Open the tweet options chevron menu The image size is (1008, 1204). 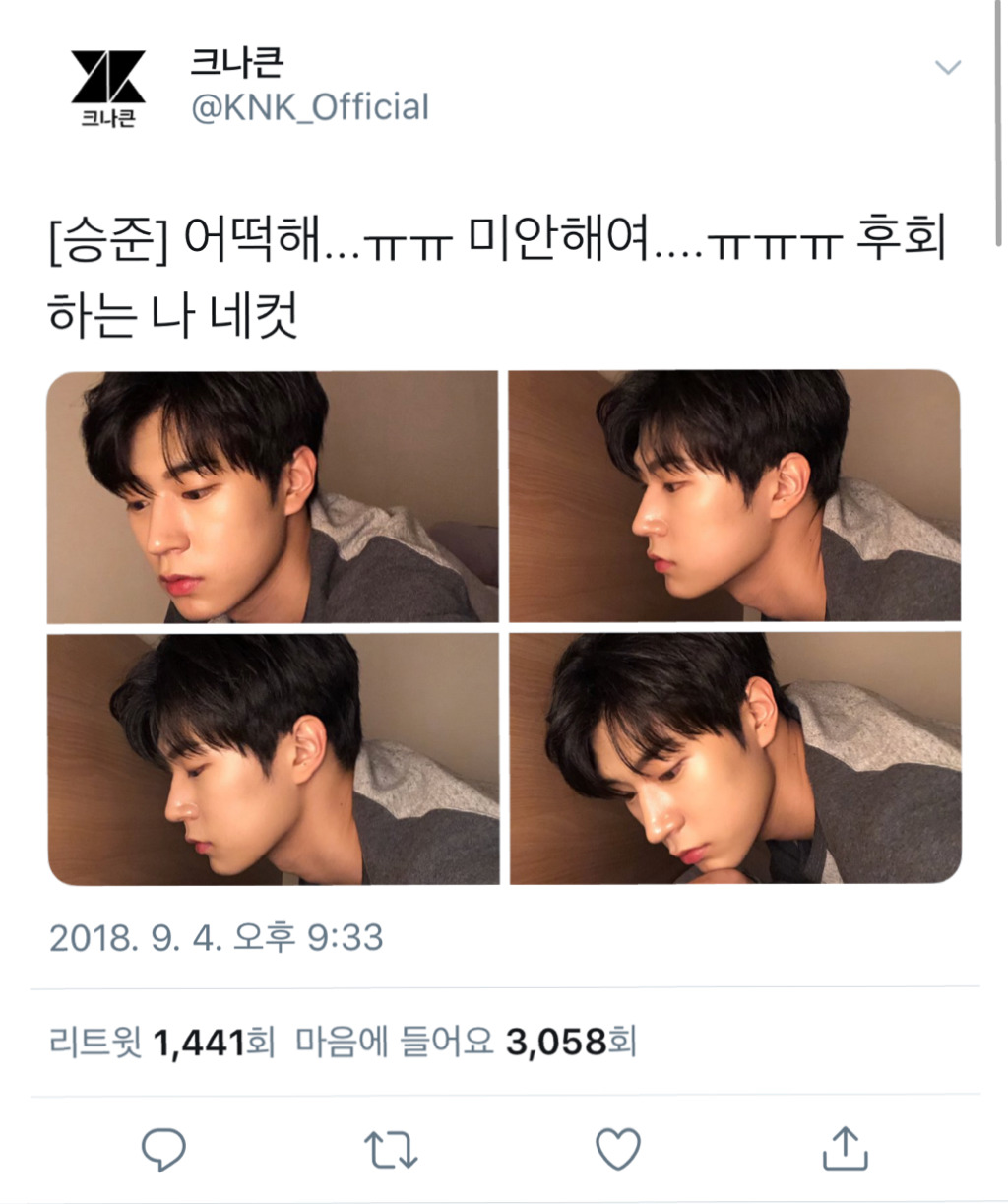pos(947,67)
